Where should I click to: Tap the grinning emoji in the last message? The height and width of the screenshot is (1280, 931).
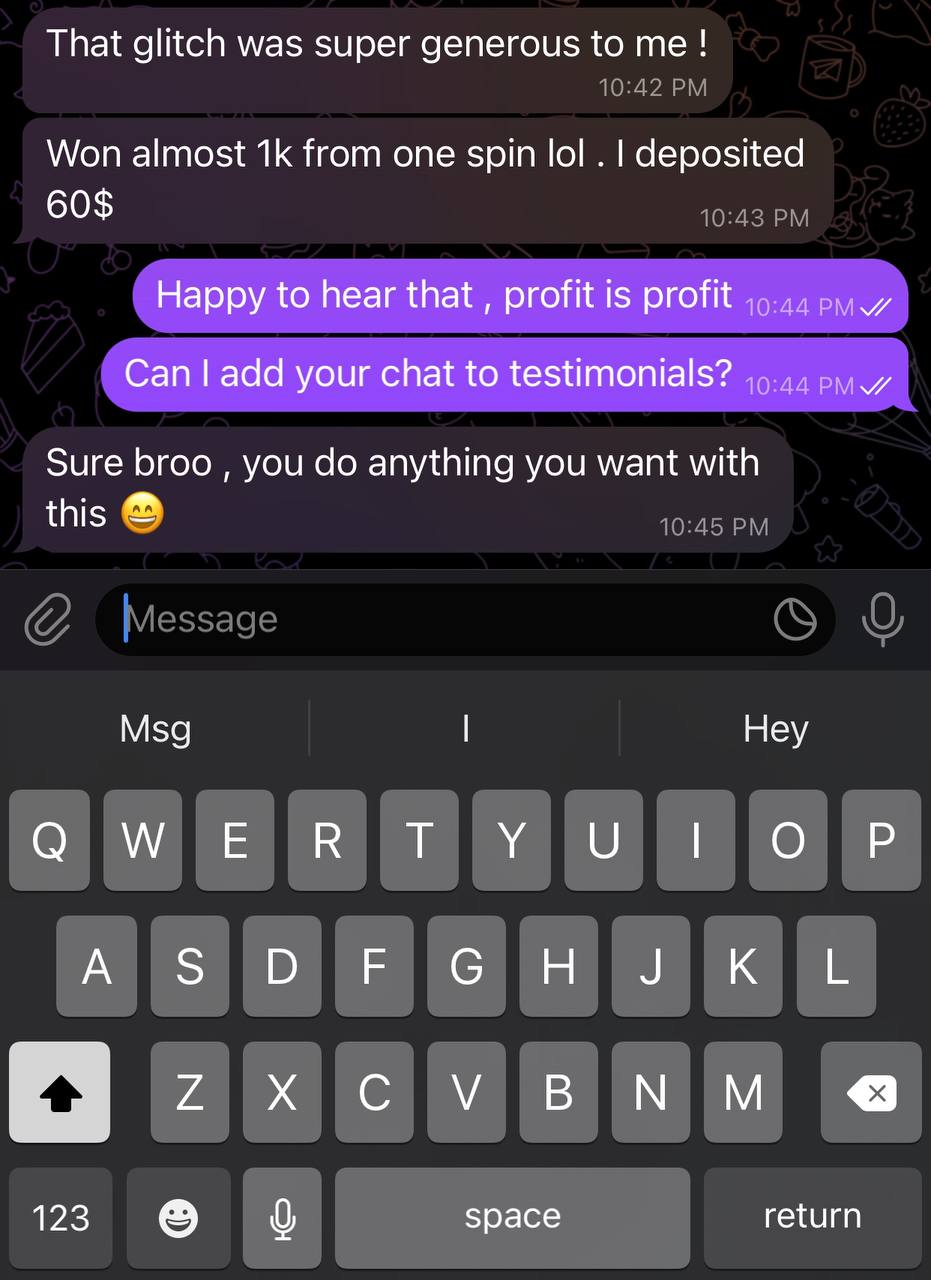coord(140,513)
